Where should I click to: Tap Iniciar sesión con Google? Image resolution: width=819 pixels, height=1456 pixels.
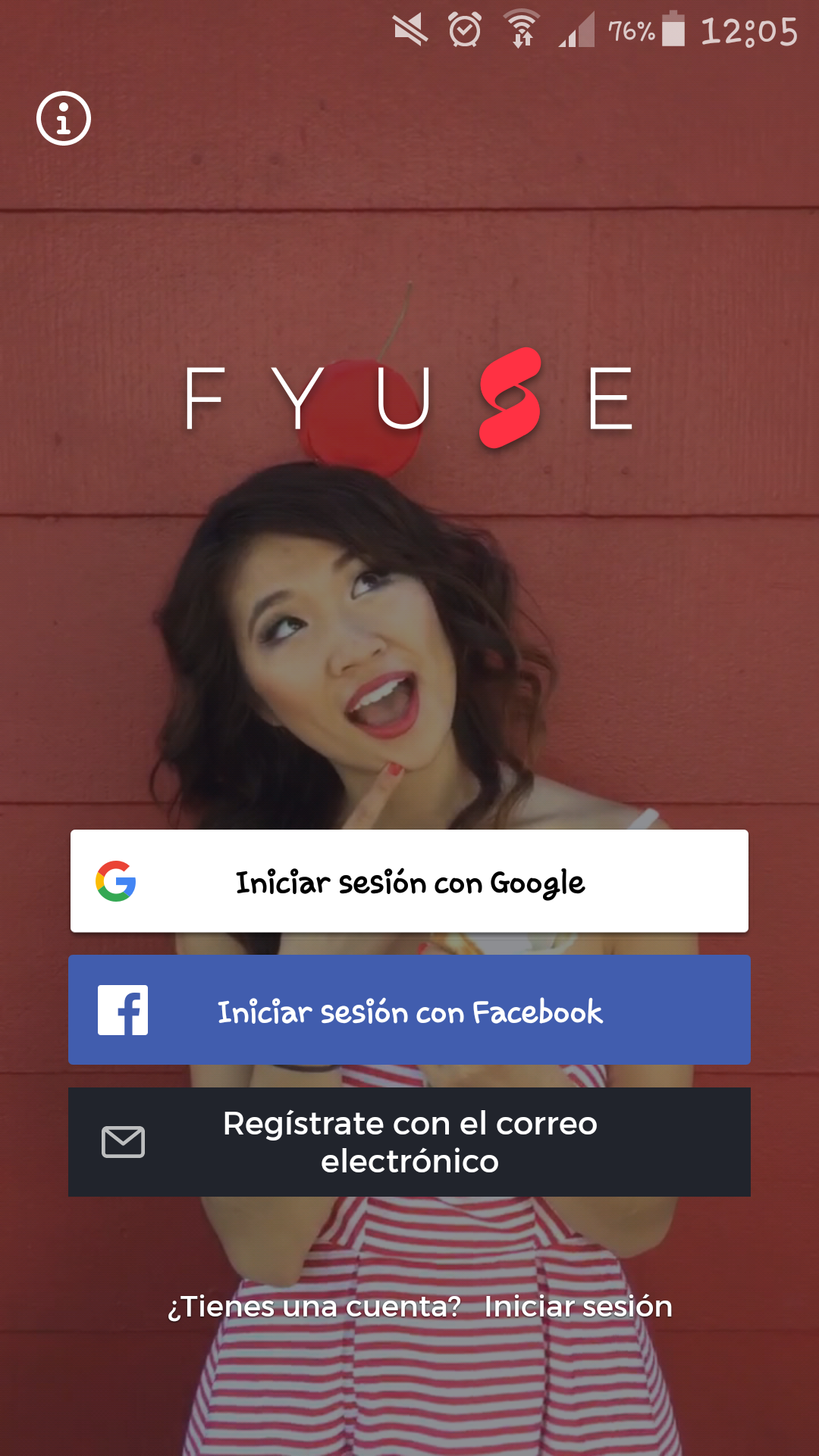[409, 881]
